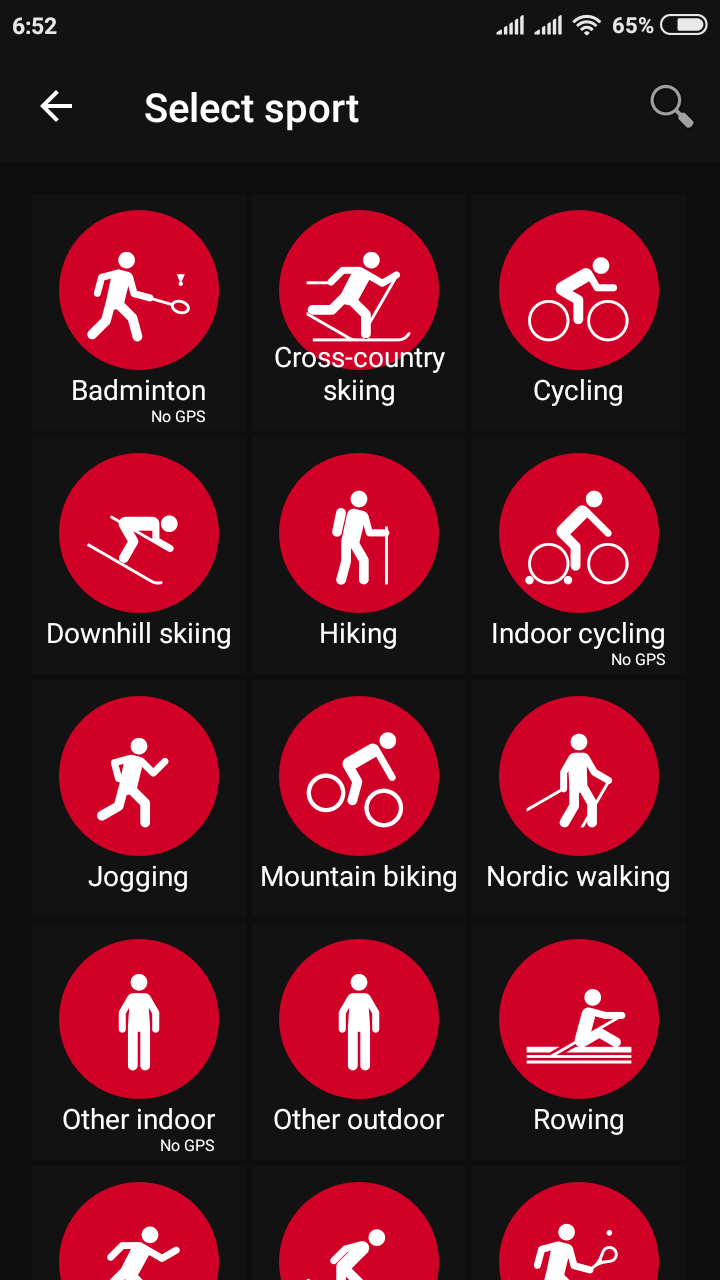
Task: Open the search magnifier icon
Action: pyautogui.click(x=672, y=106)
